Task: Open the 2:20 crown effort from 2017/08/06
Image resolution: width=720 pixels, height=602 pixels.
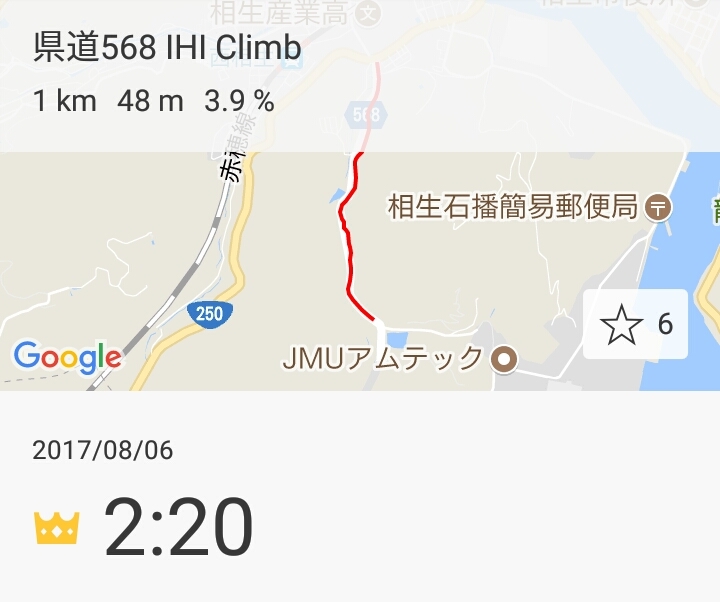Action: [180, 524]
